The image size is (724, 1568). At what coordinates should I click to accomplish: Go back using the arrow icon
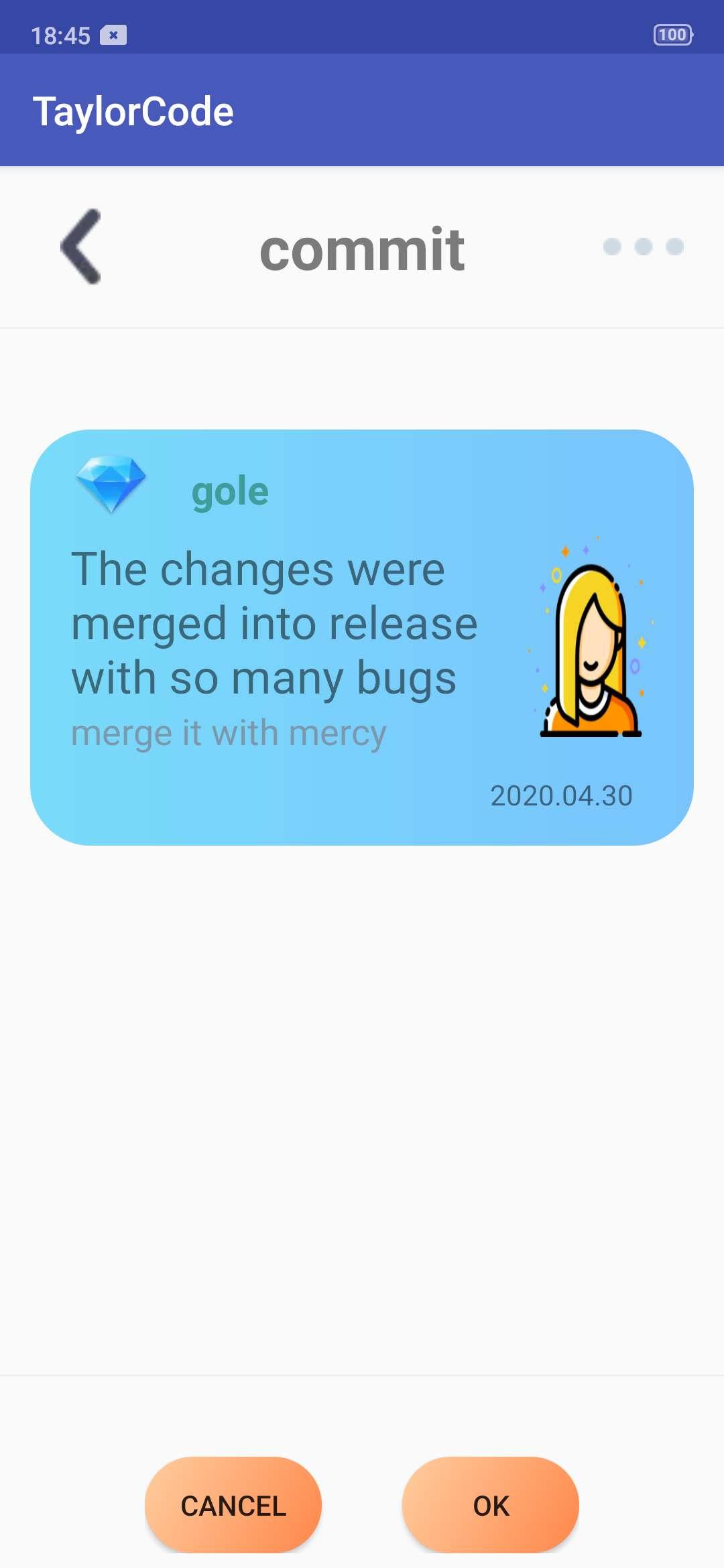(x=81, y=247)
